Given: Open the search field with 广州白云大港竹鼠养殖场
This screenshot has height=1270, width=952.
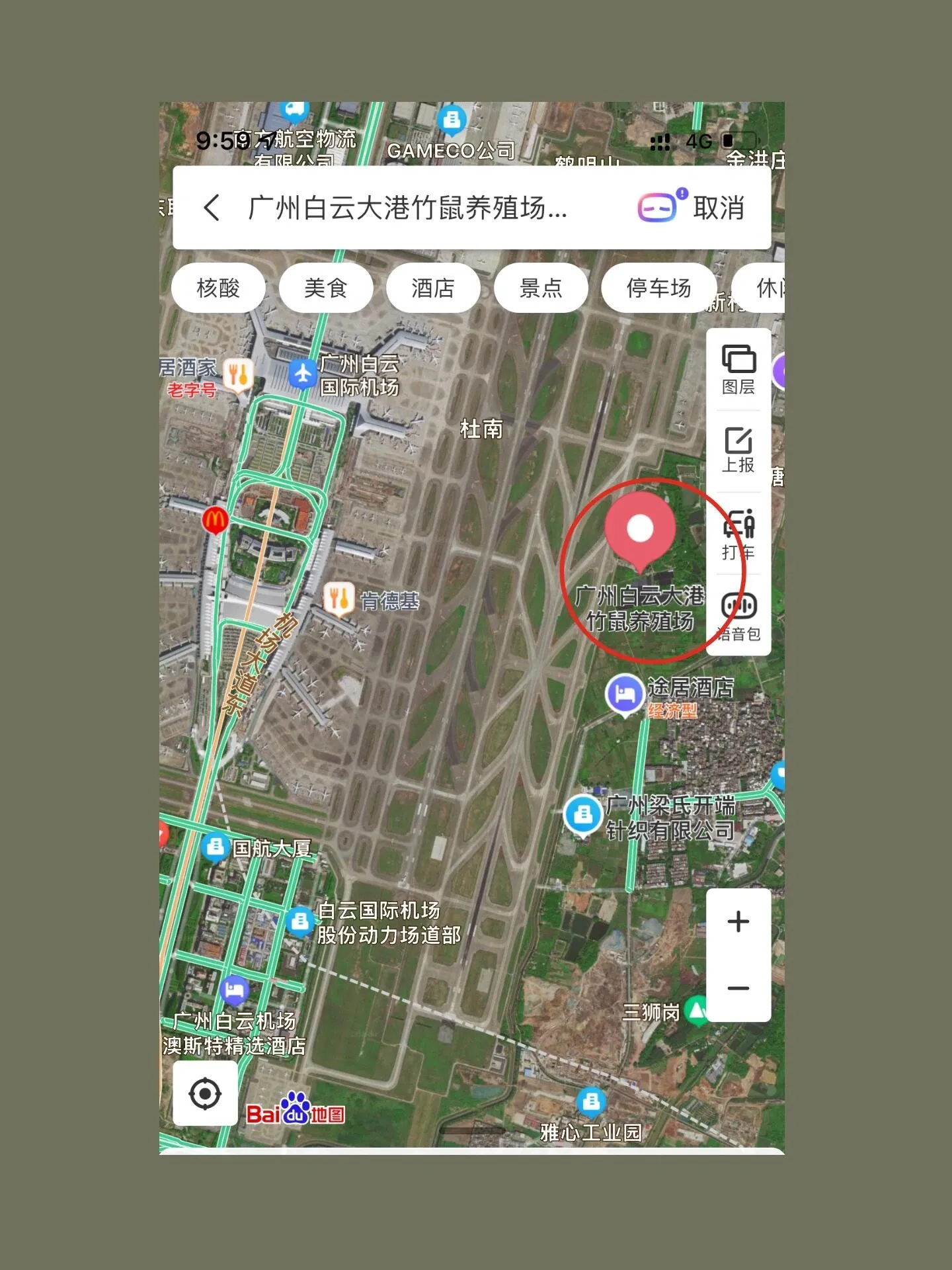Looking at the screenshot, I should [x=407, y=208].
